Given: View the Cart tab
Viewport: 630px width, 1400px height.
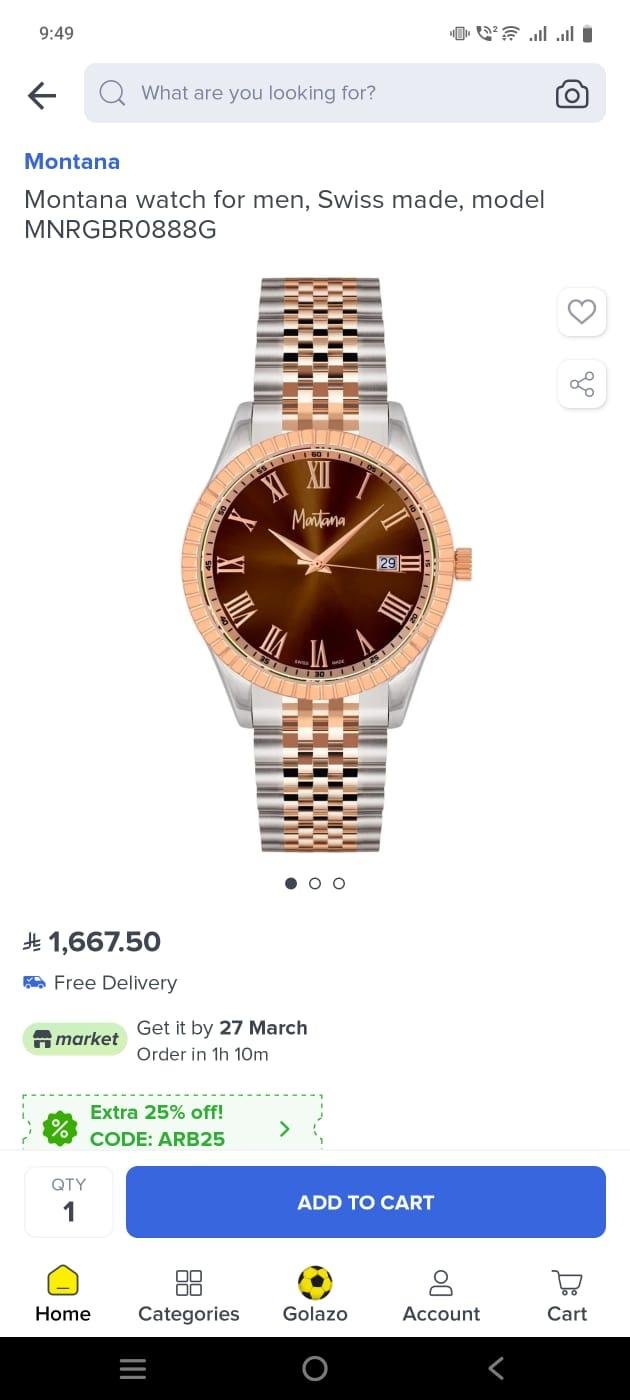Looking at the screenshot, I should point(567,1295).
